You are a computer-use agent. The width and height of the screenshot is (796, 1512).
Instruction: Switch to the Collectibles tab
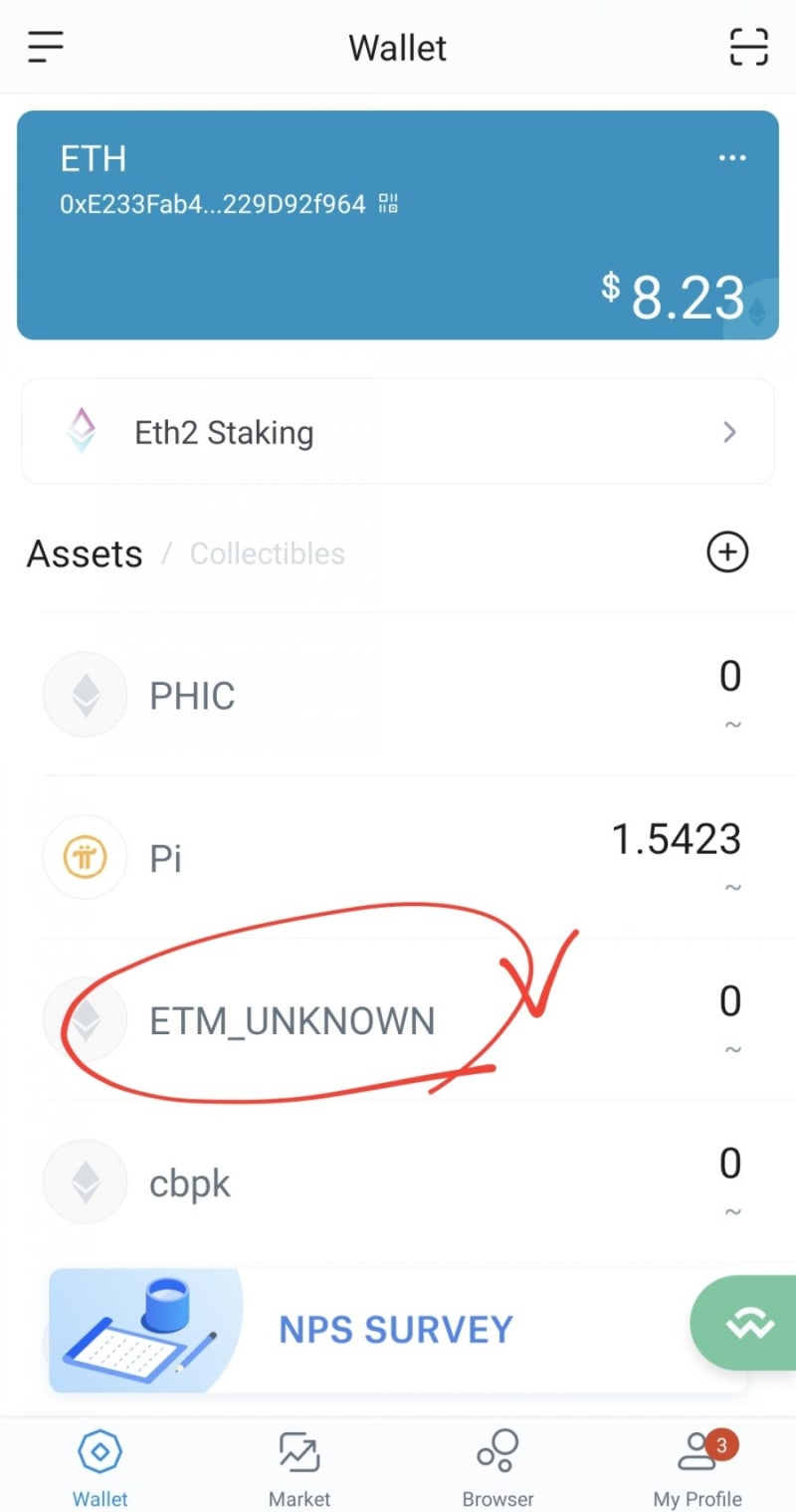click(x=267, y=553)
